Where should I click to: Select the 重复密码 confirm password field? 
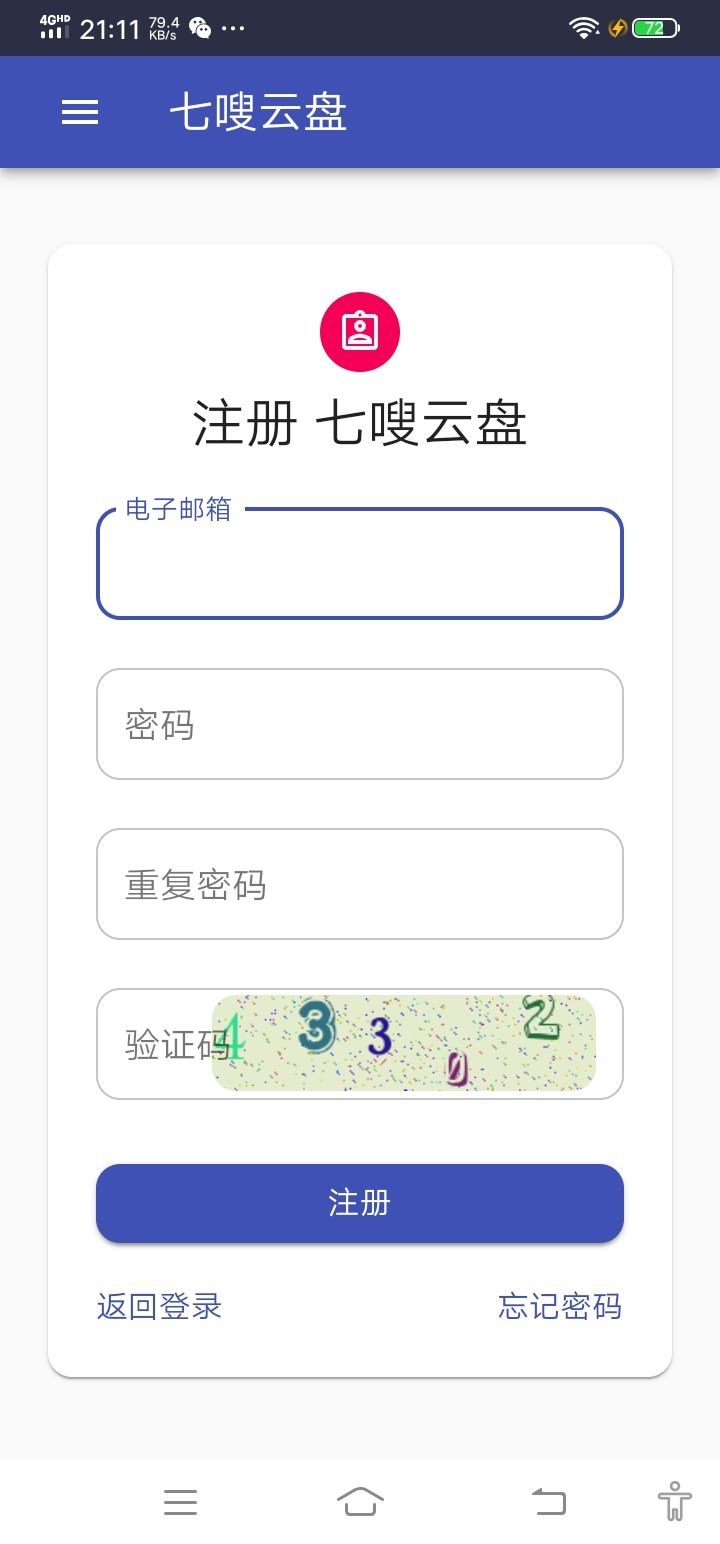click(360, 884)
